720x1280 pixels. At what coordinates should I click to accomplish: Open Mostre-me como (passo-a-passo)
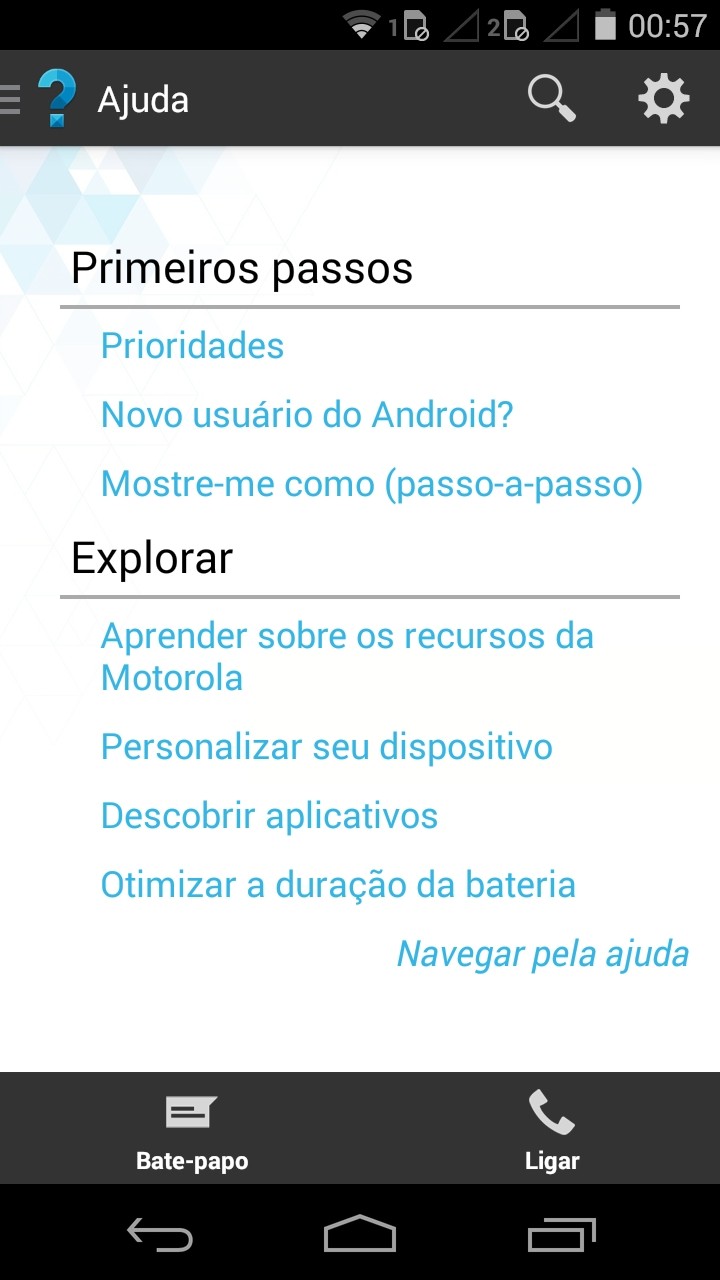coord(372,485)
